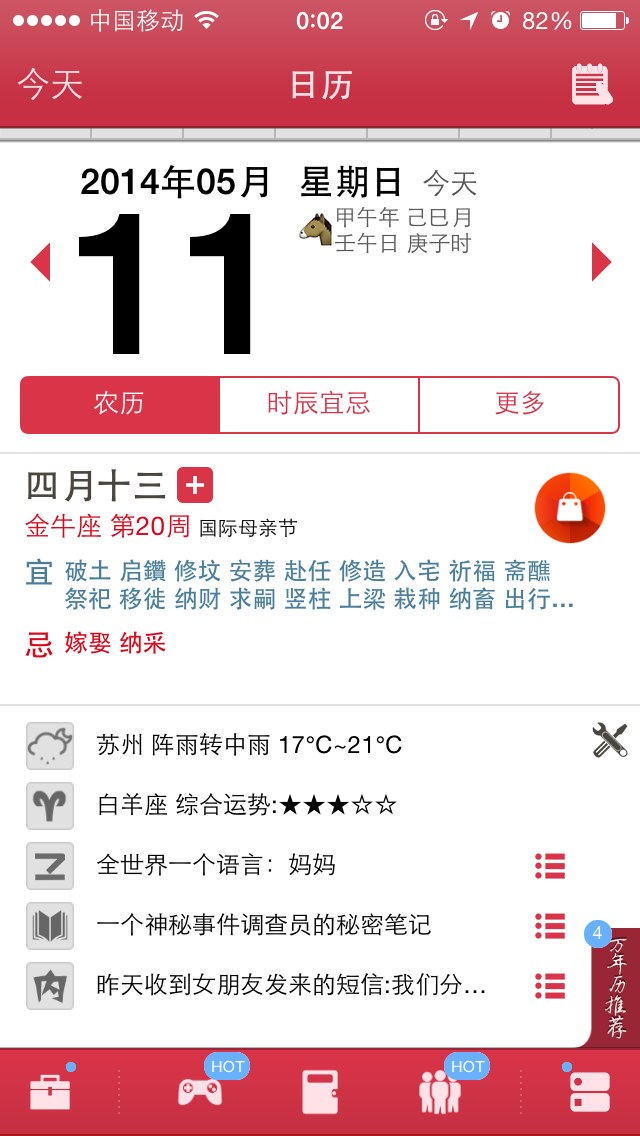
Task: Go to the next day with right arrow
Action: coord(600,262)
